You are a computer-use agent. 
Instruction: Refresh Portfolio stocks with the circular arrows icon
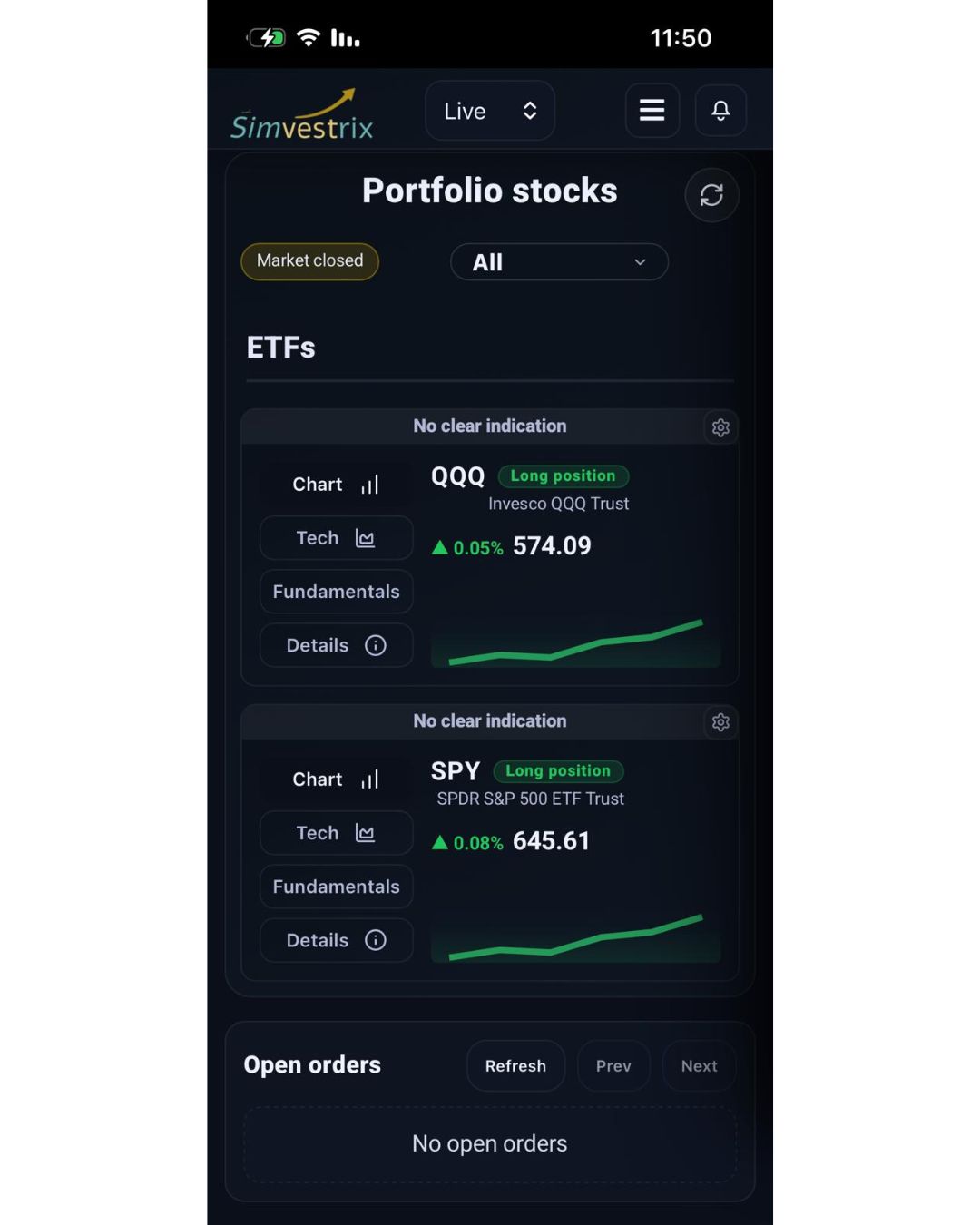coord(711,195)
